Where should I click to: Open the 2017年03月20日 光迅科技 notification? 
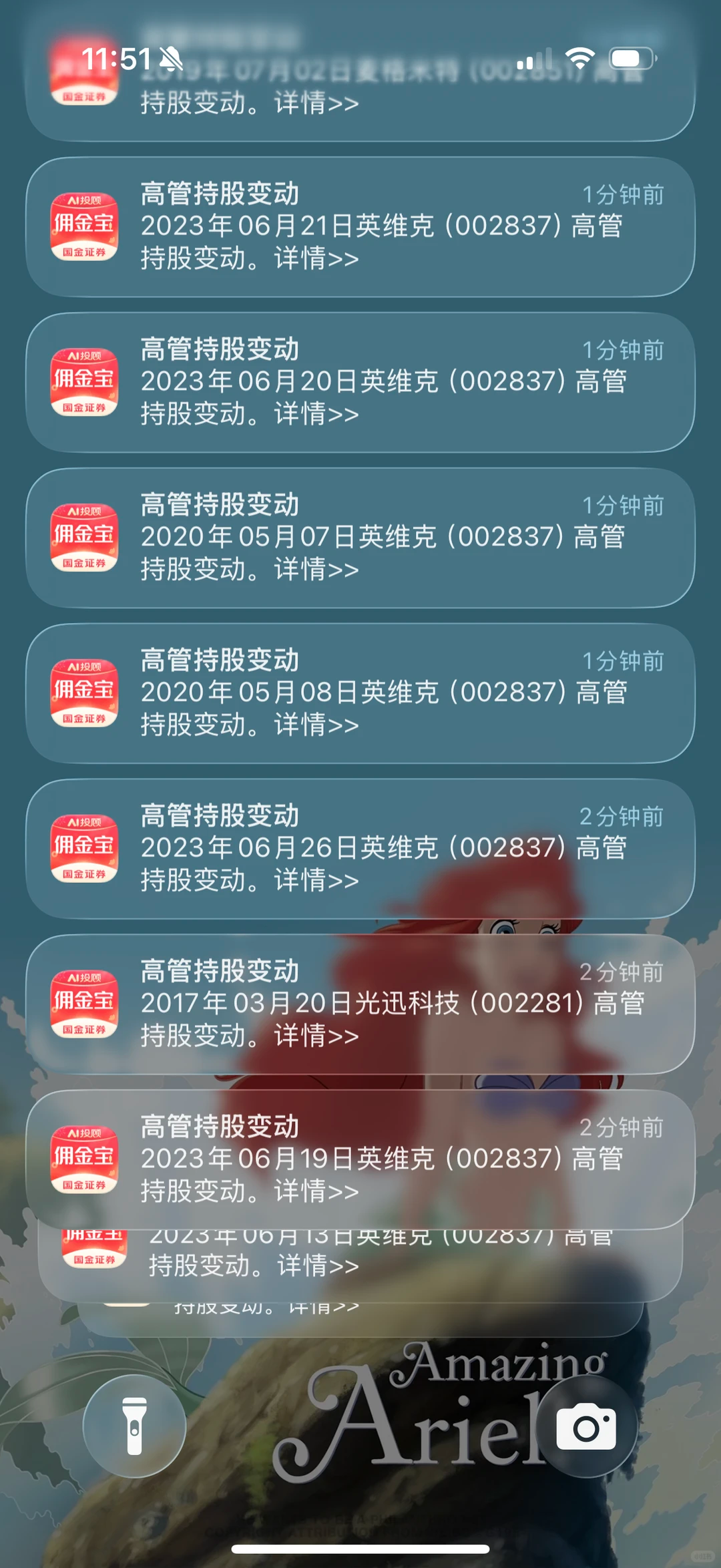coord(360,1004)
